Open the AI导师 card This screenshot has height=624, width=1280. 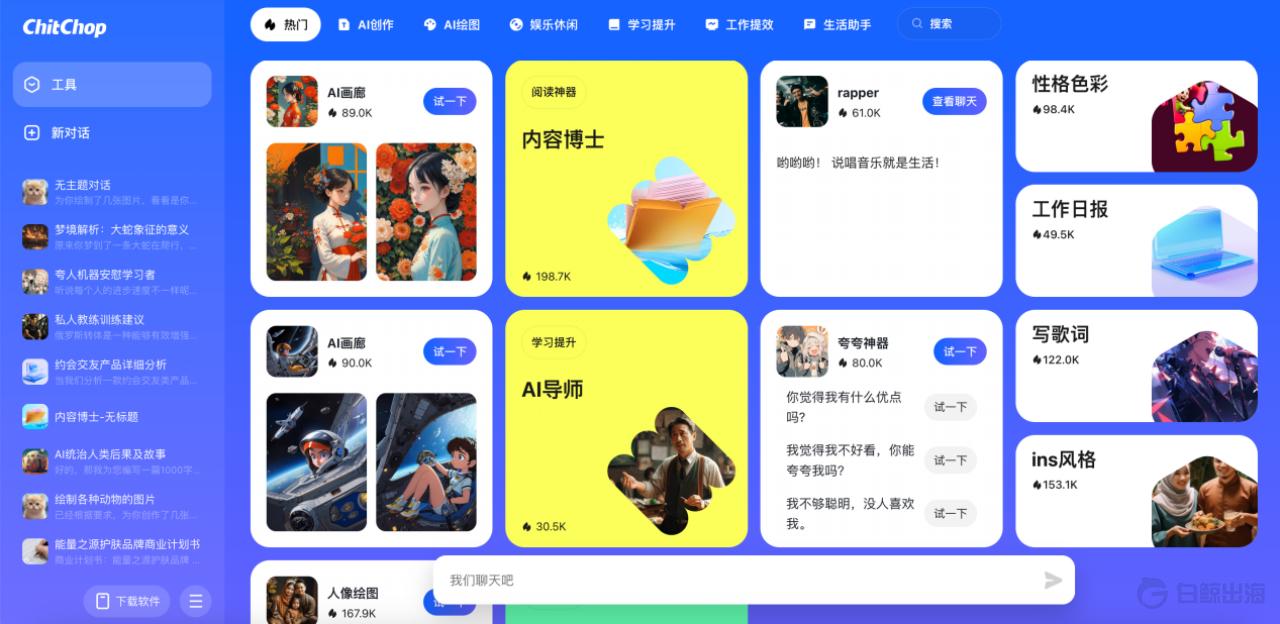click(626, 428)
